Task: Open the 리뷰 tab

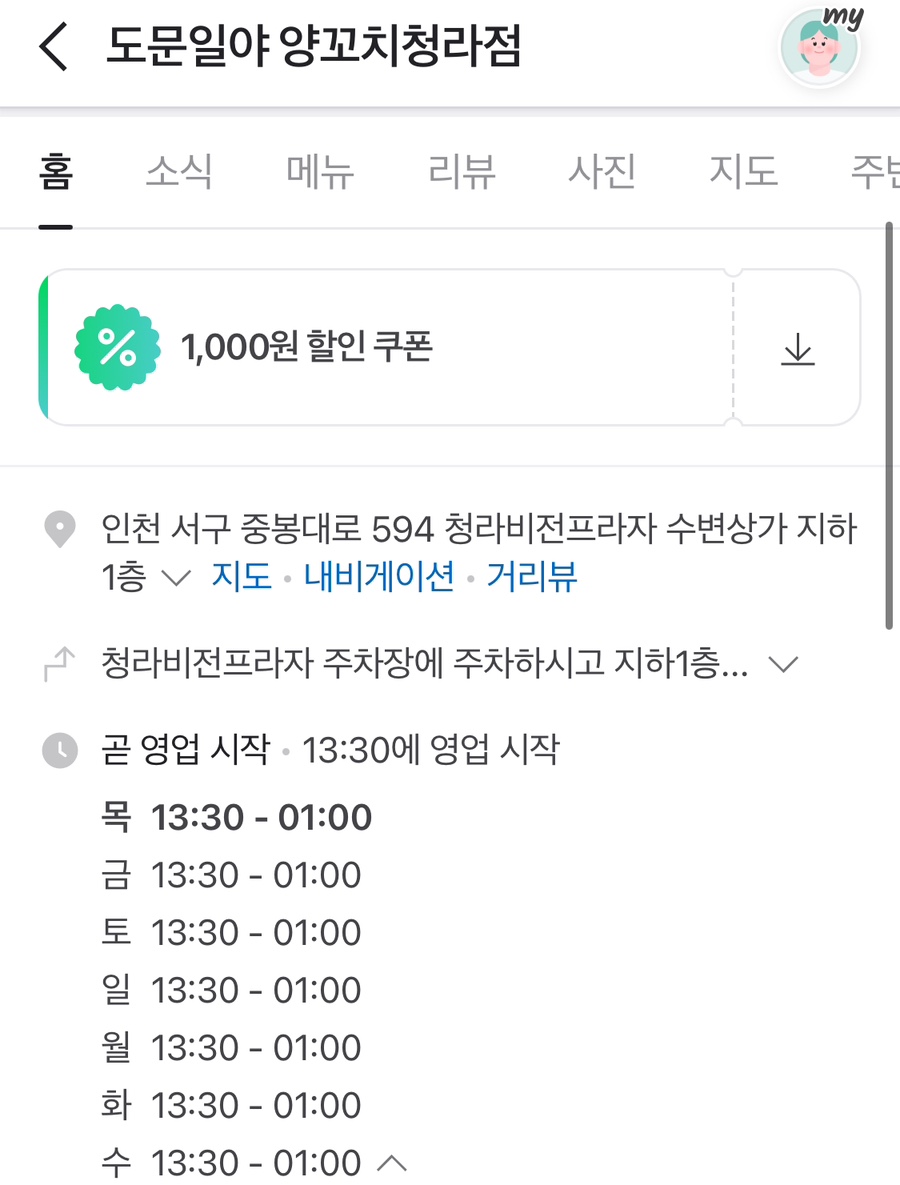Action: point(461,171)
